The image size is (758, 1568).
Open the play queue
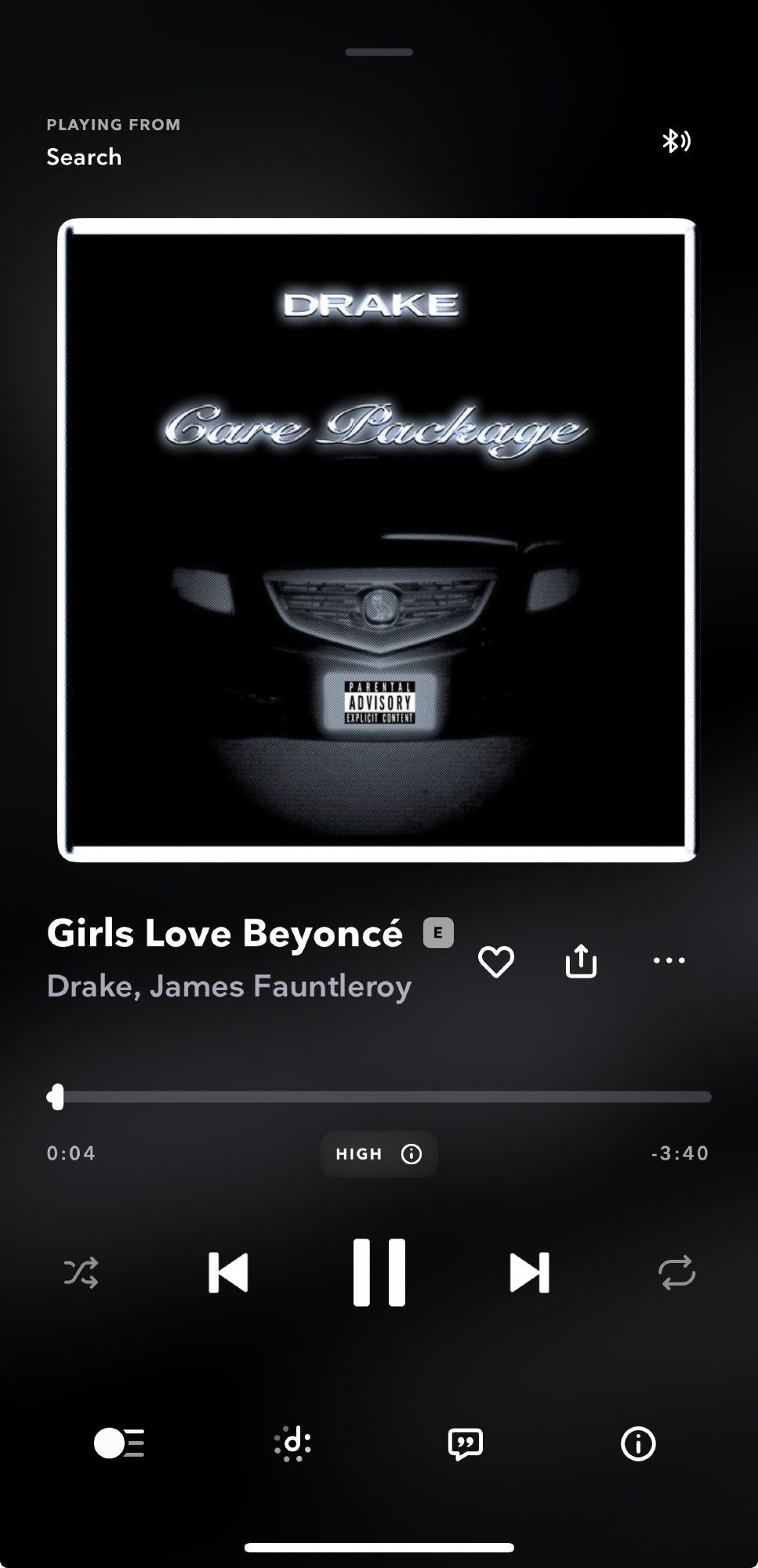coord(119,1443)
